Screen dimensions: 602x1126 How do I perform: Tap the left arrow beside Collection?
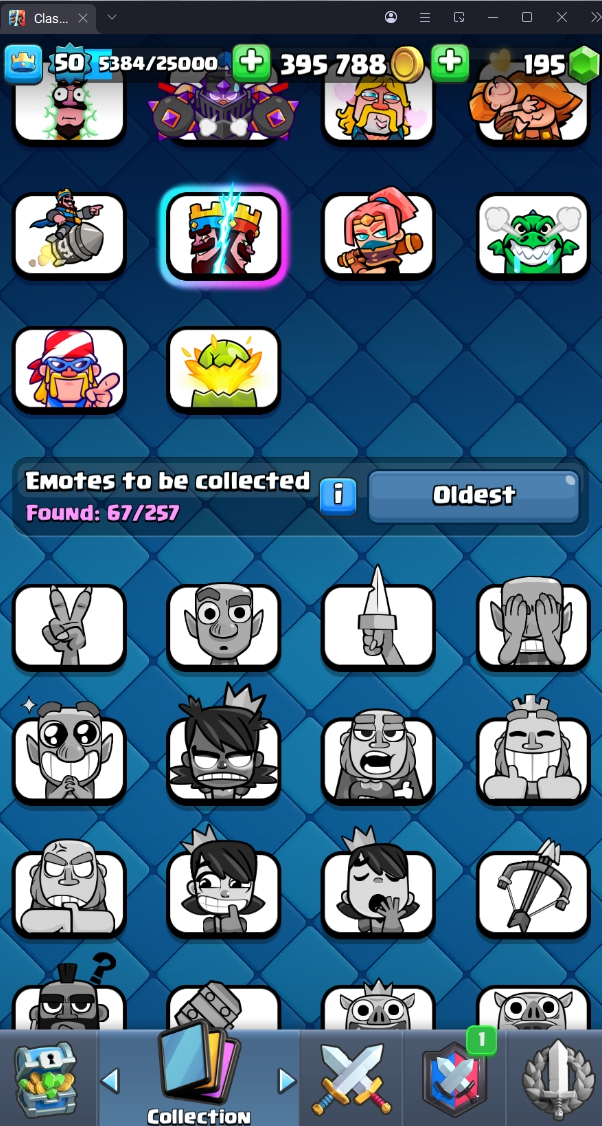tap(111, 1080)
